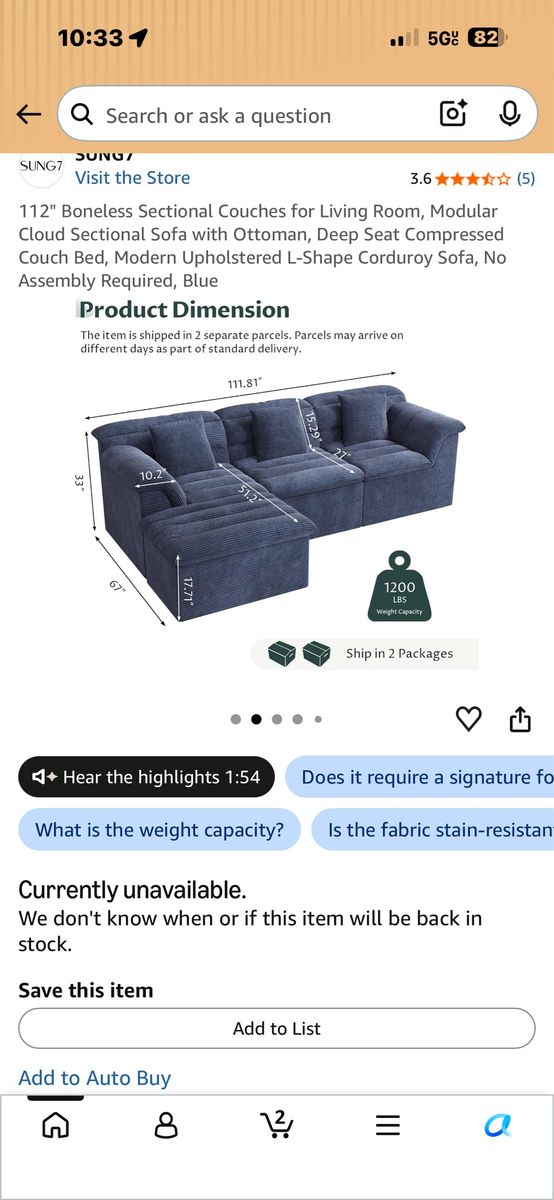Play Hear the highlights audio

click(x=146, y=777)
